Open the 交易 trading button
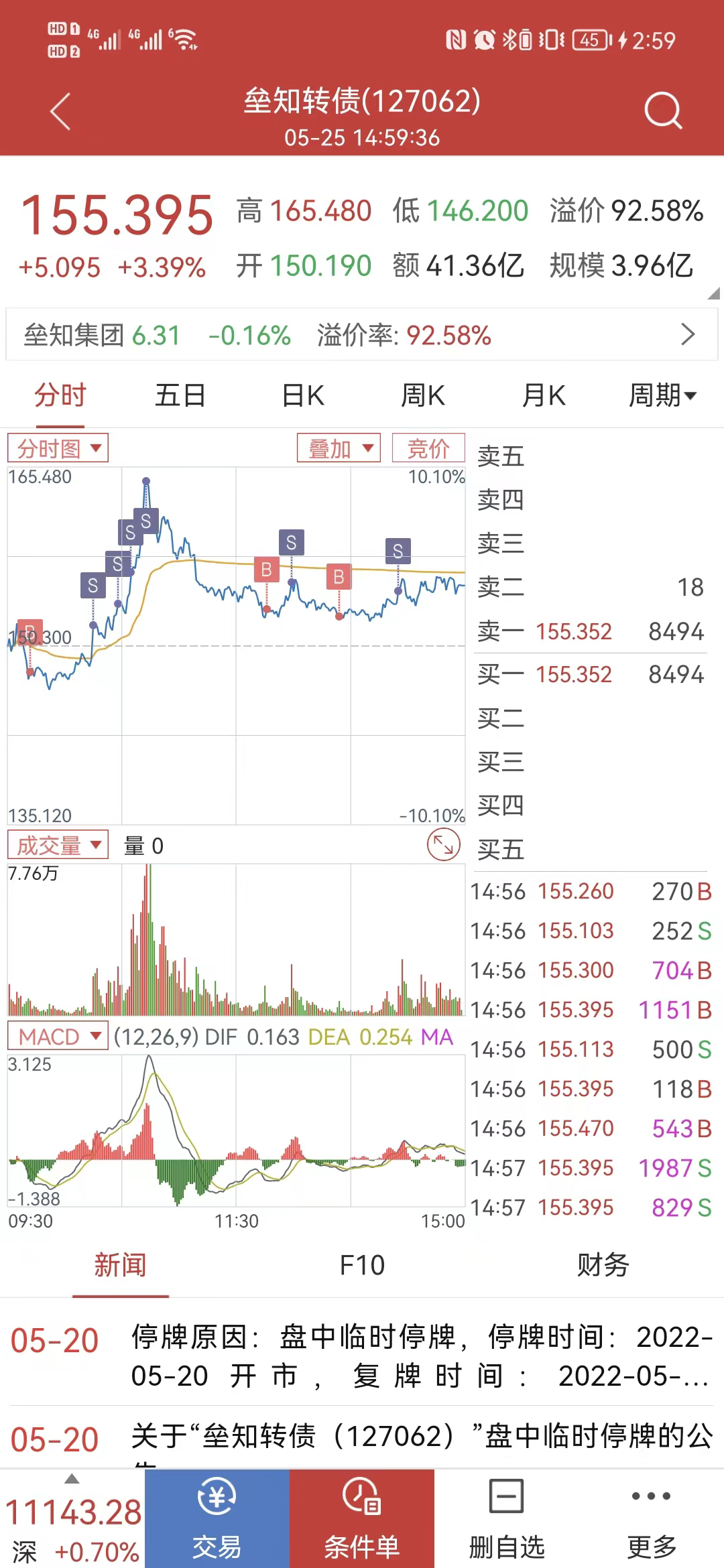The image size is (724, 1568). pos(217,1518)
